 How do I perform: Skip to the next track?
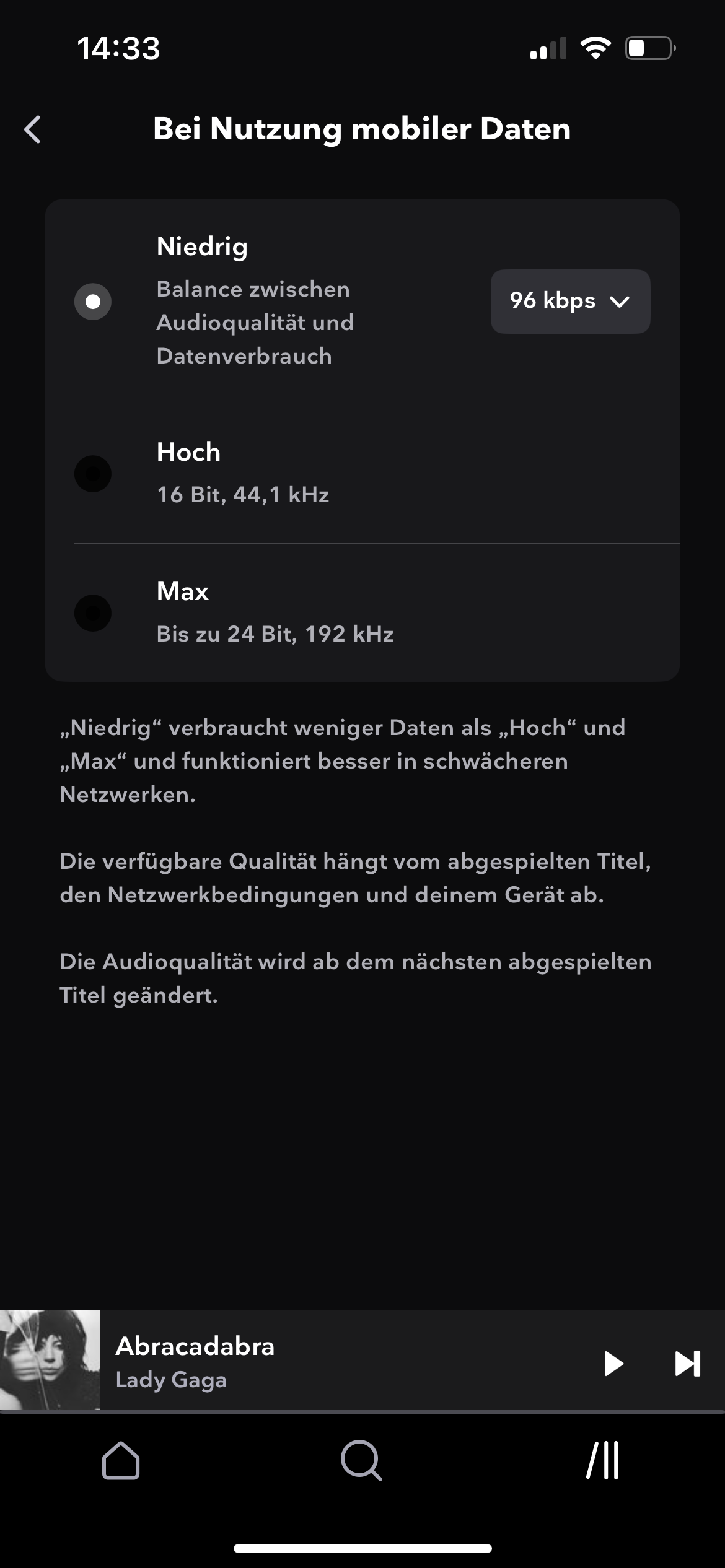[687, 1364]
